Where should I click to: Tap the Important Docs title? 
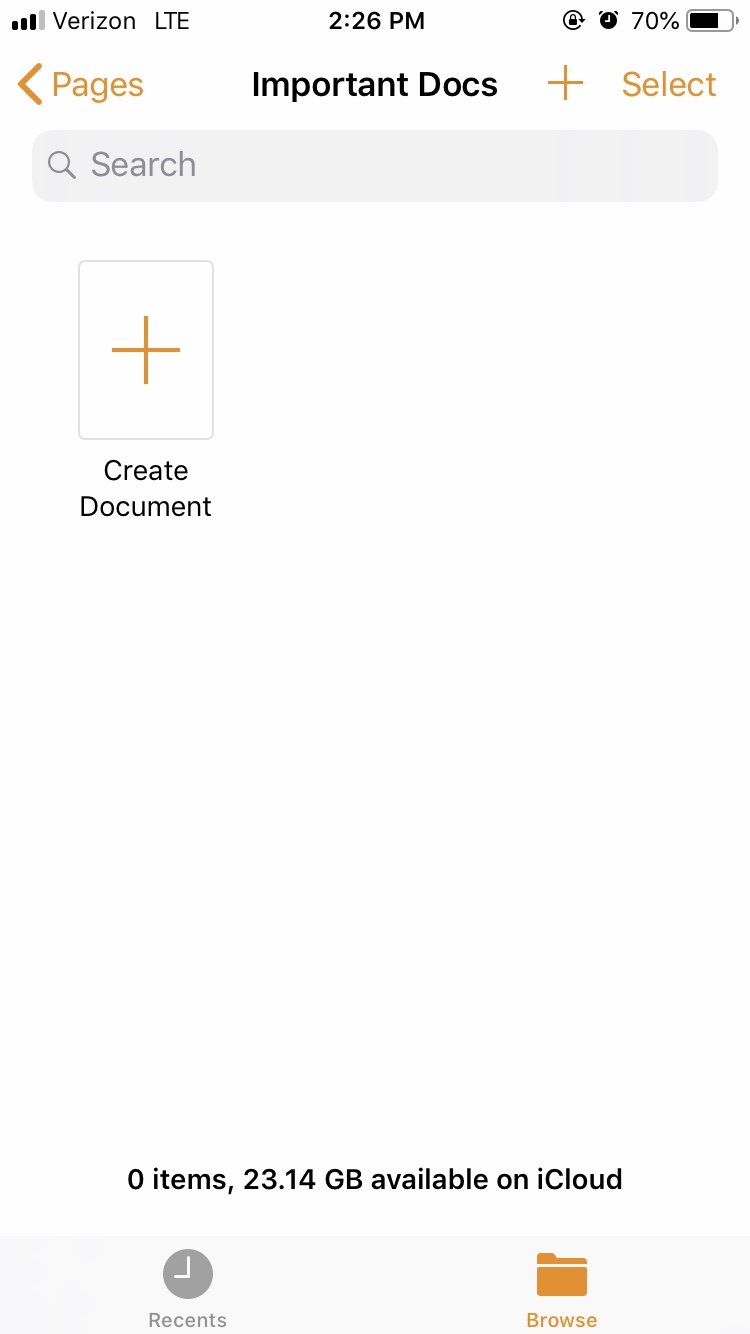click(375, 84)
